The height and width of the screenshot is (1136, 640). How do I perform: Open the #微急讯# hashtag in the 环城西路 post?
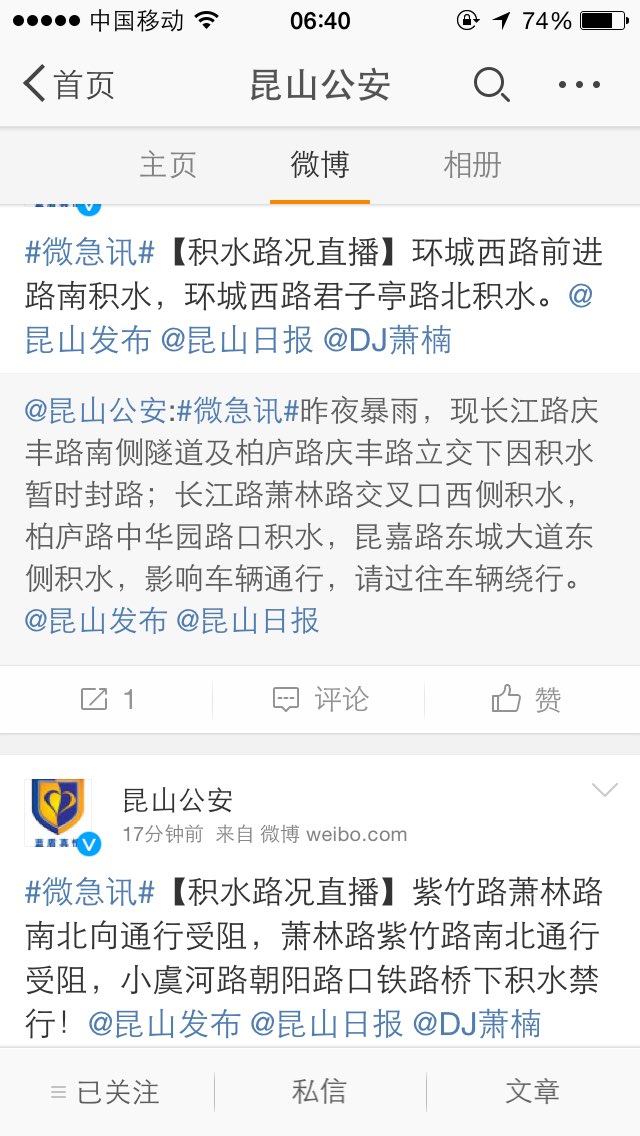[x=90, y=253]
